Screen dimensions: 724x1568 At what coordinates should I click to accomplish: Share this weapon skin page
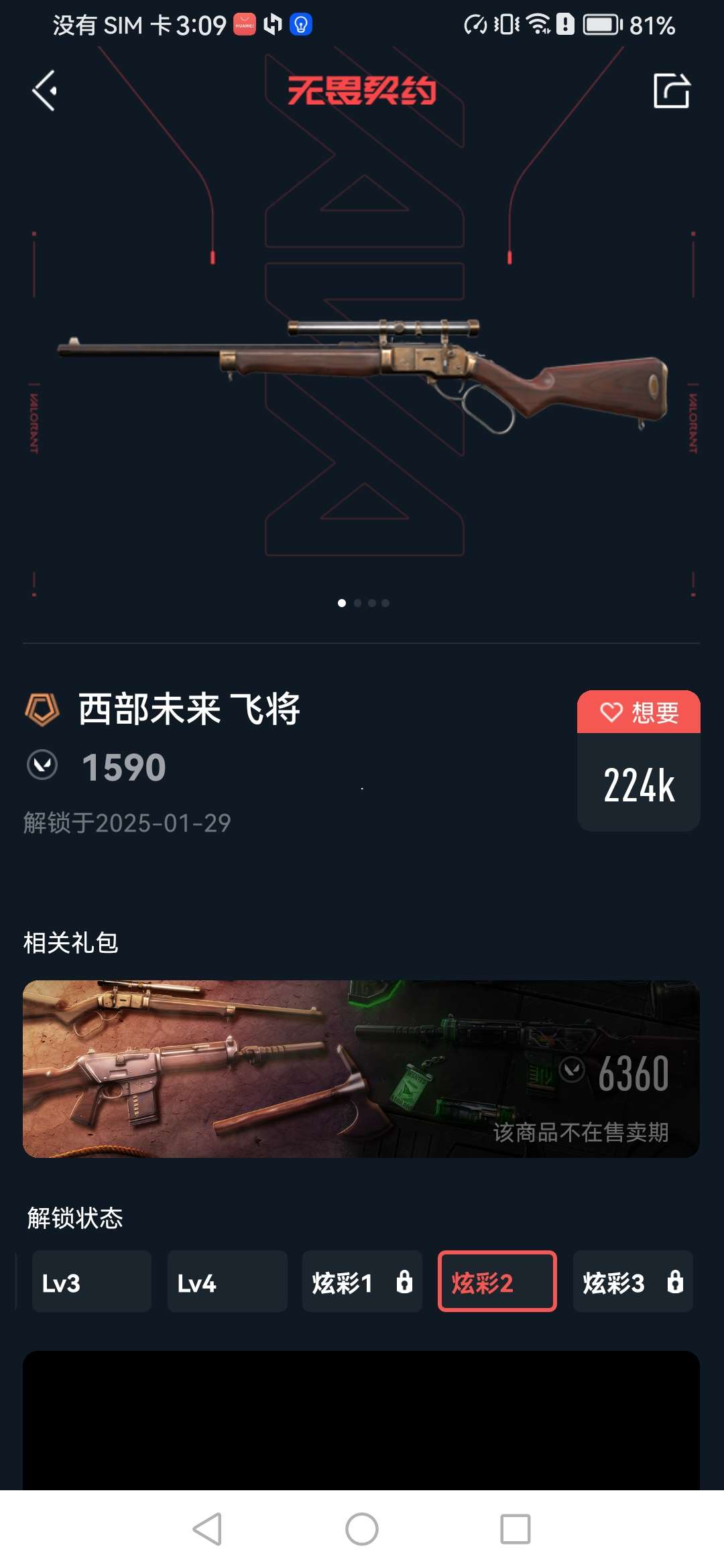671,91
